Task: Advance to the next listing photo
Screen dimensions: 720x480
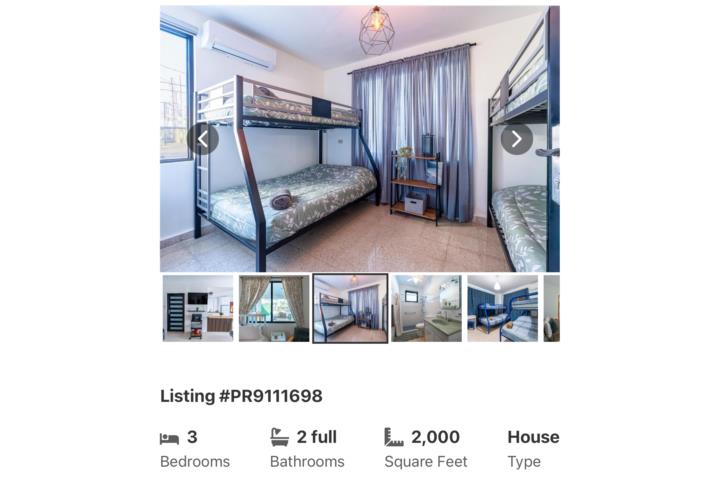Action: point(516,139)
